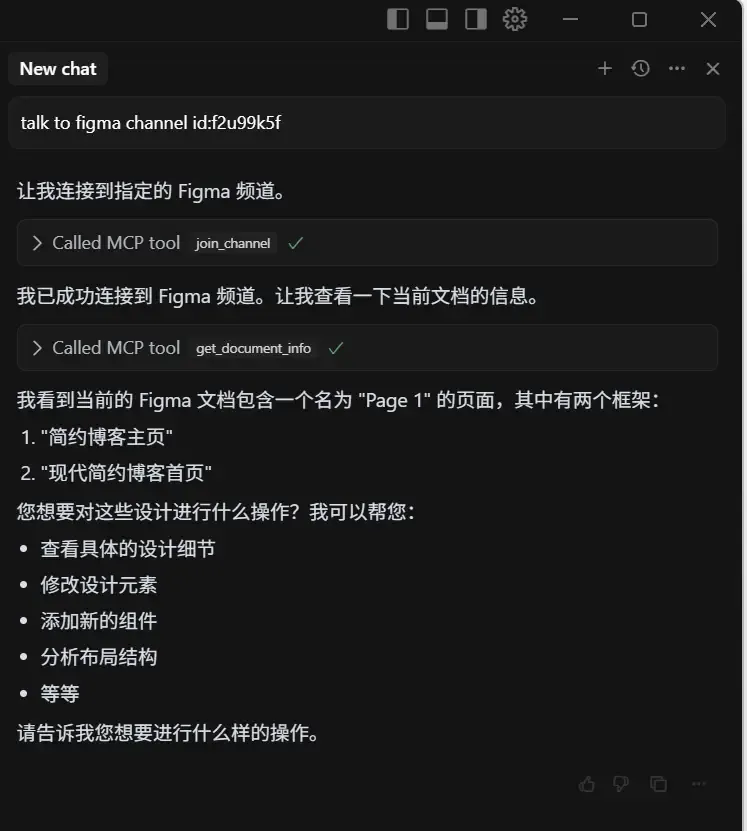Copy the assistant response

tap(658, 784)
